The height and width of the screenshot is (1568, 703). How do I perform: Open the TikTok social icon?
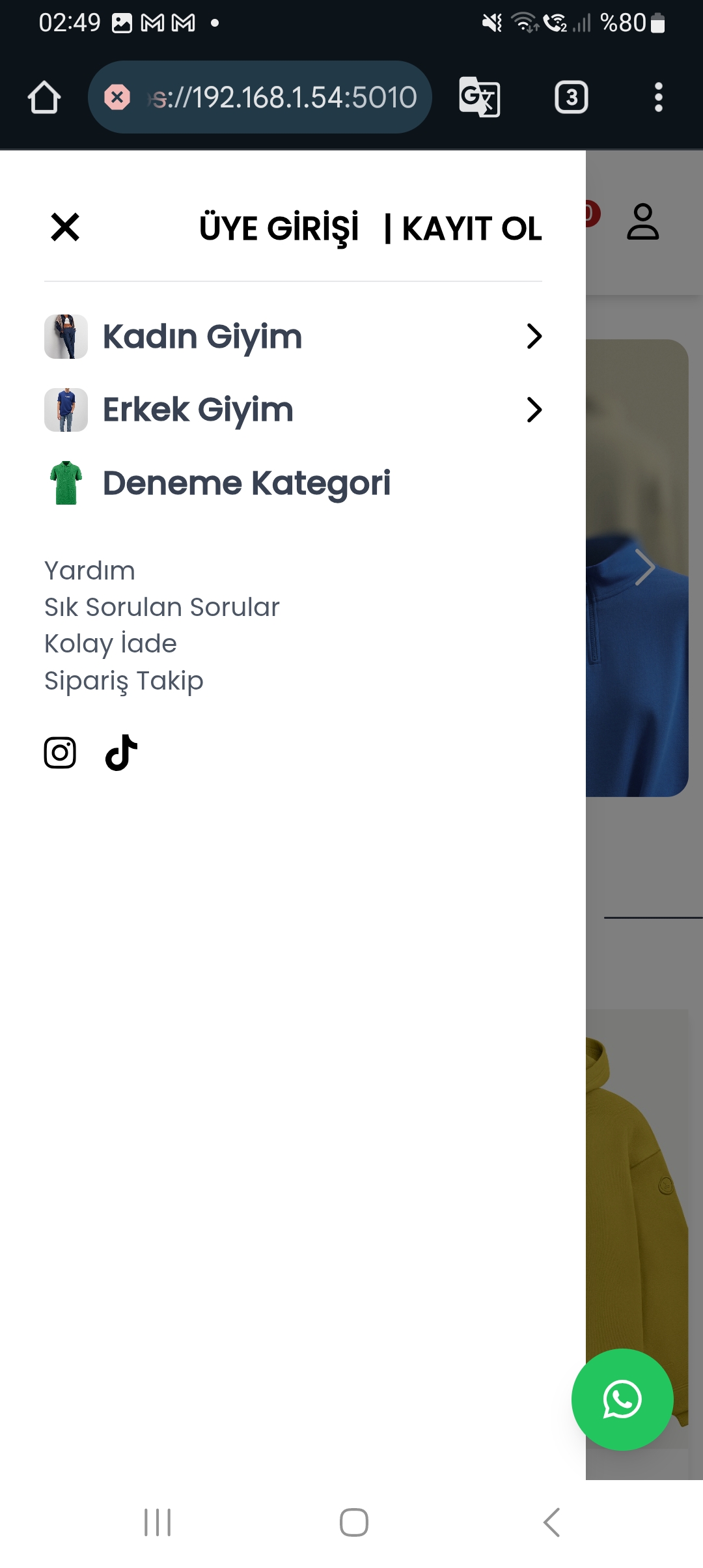[121, 752]
